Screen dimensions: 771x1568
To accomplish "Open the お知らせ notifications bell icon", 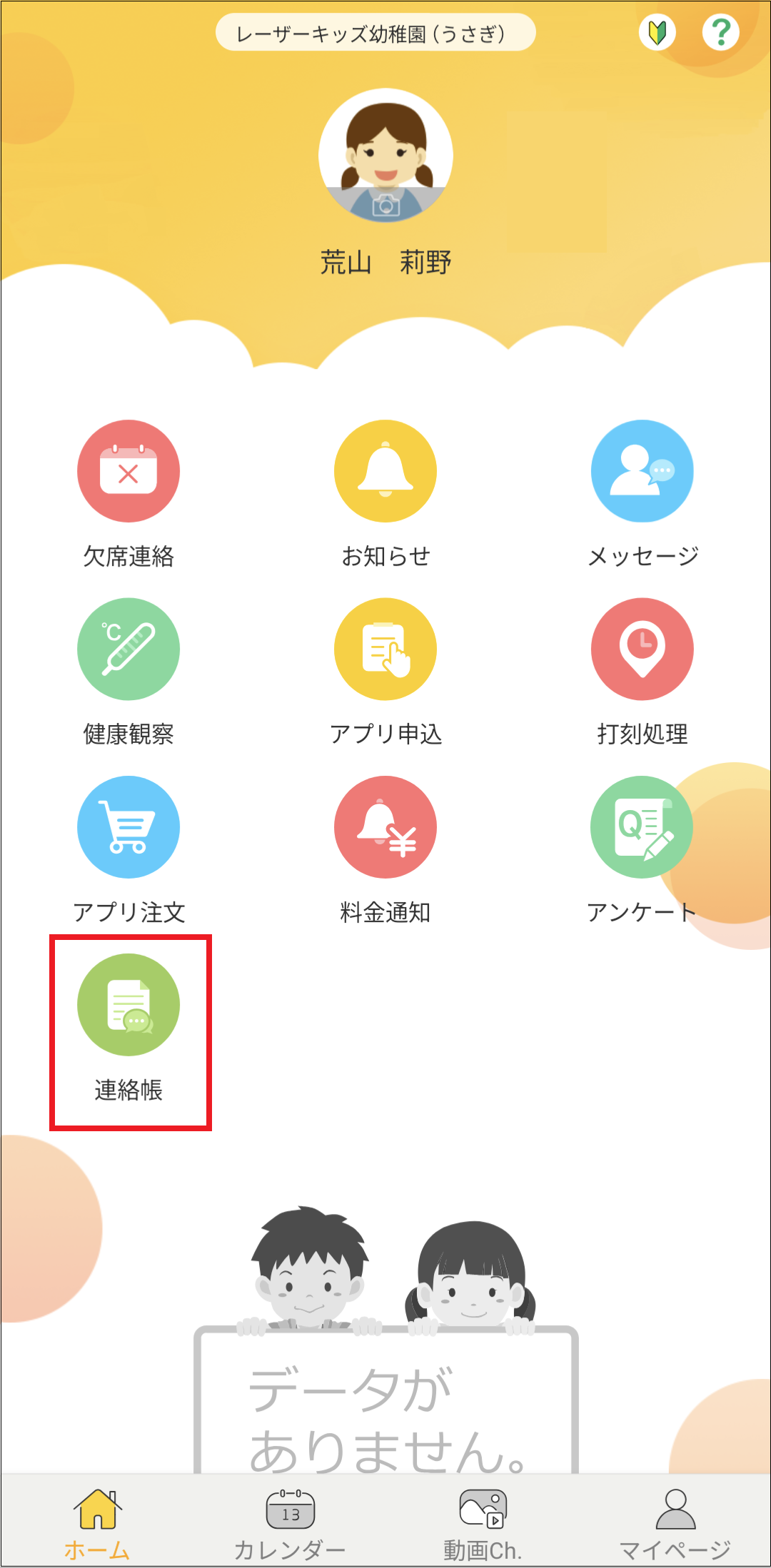I will pos(385,470).
